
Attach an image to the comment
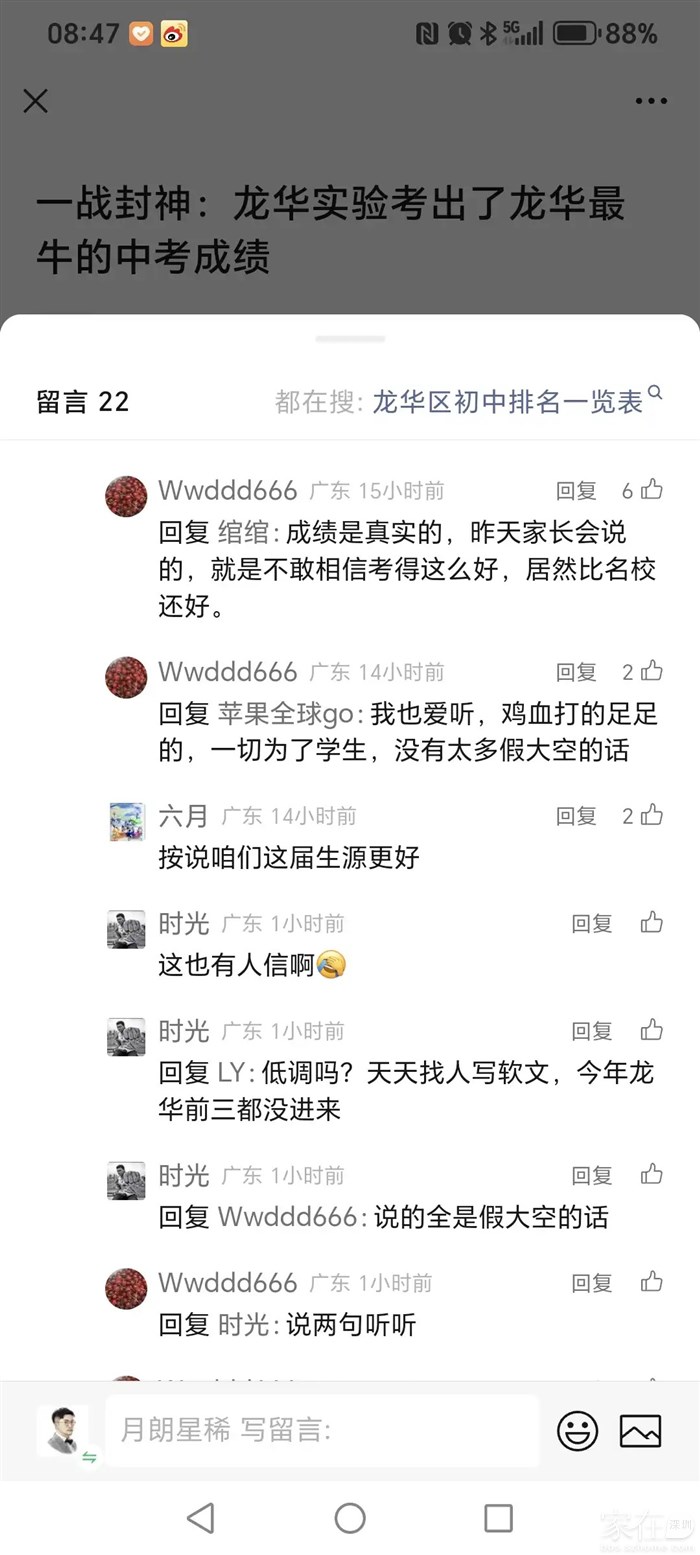pyautogui.click(x=640, y=1431)
